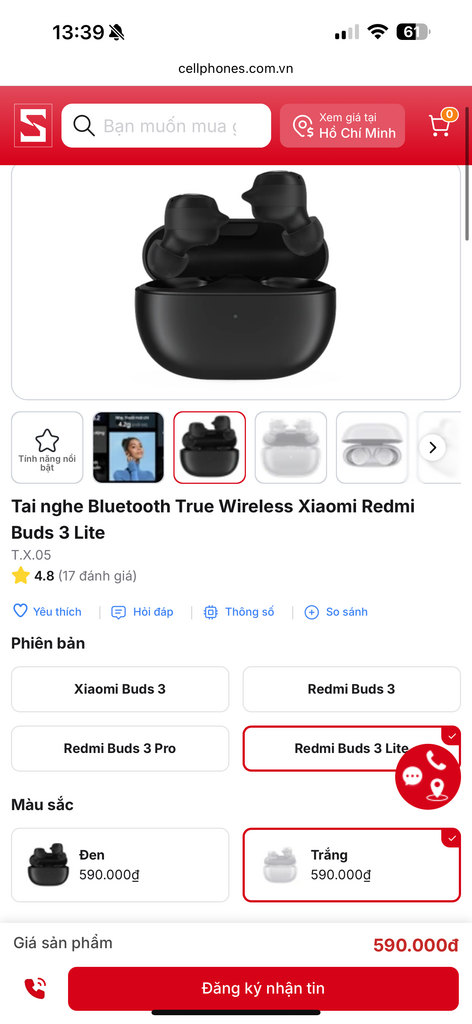Select the Xiaomi Buds 3 version
Viewport: 472px width, 1024px height.
(120, 689)
